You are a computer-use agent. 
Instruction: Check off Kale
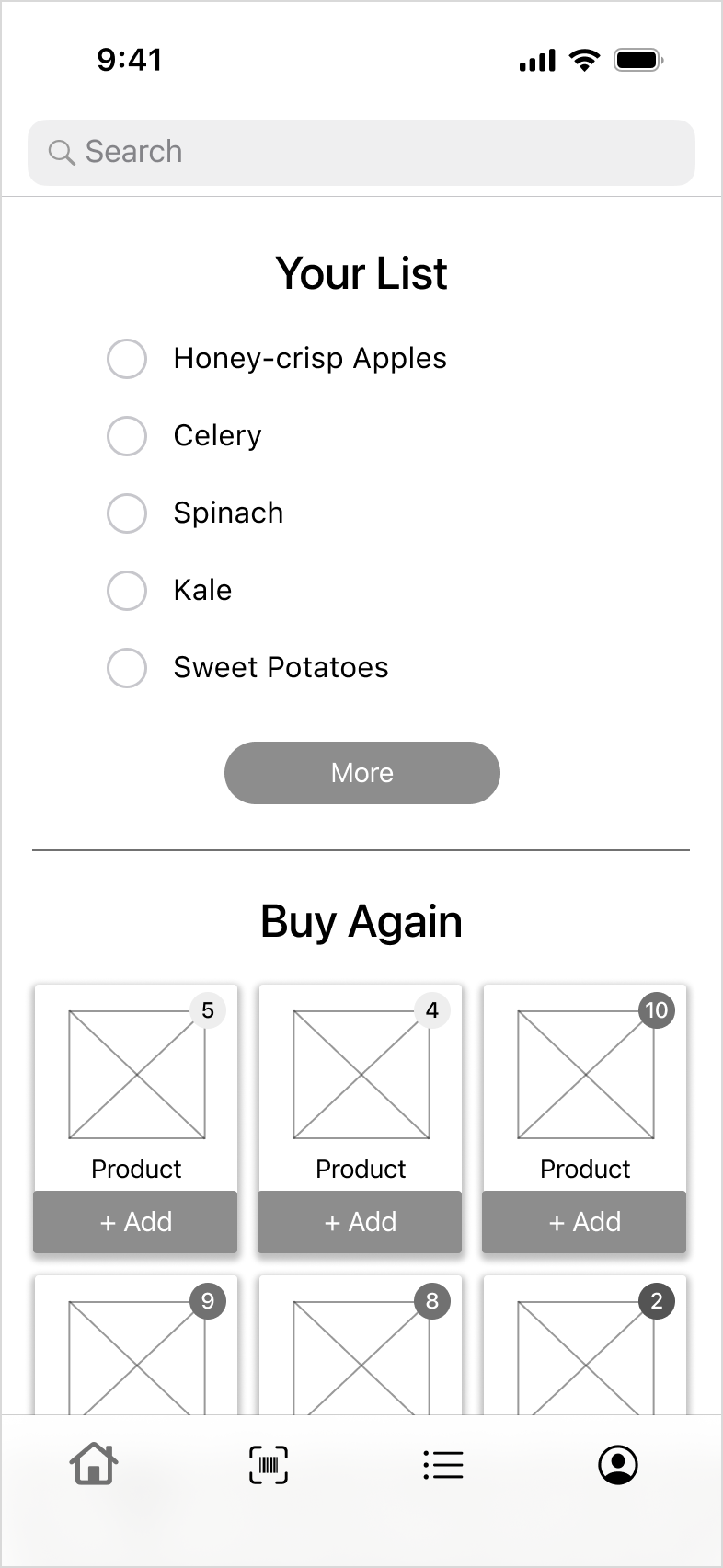coord(127,591)
